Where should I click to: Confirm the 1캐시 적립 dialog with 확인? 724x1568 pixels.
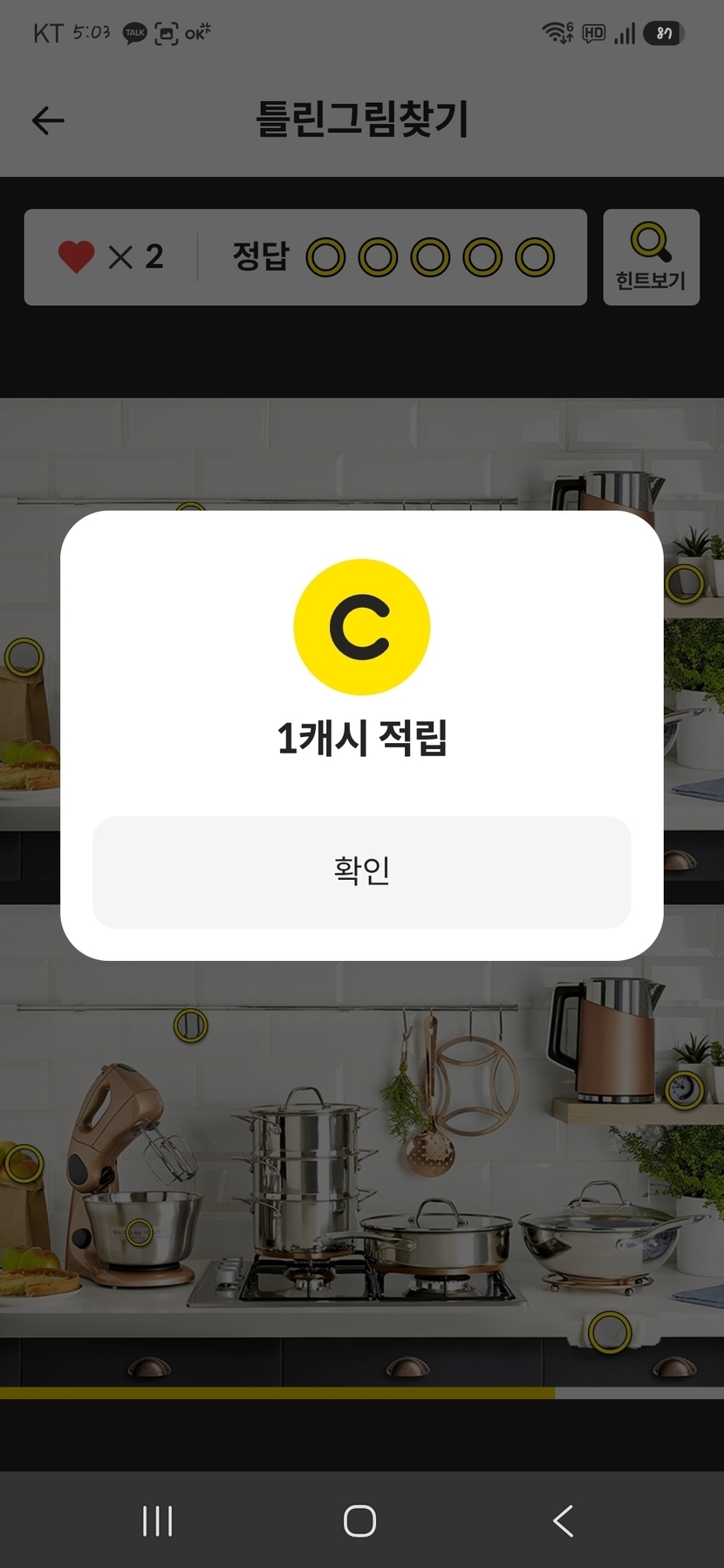tap(361, 871)
